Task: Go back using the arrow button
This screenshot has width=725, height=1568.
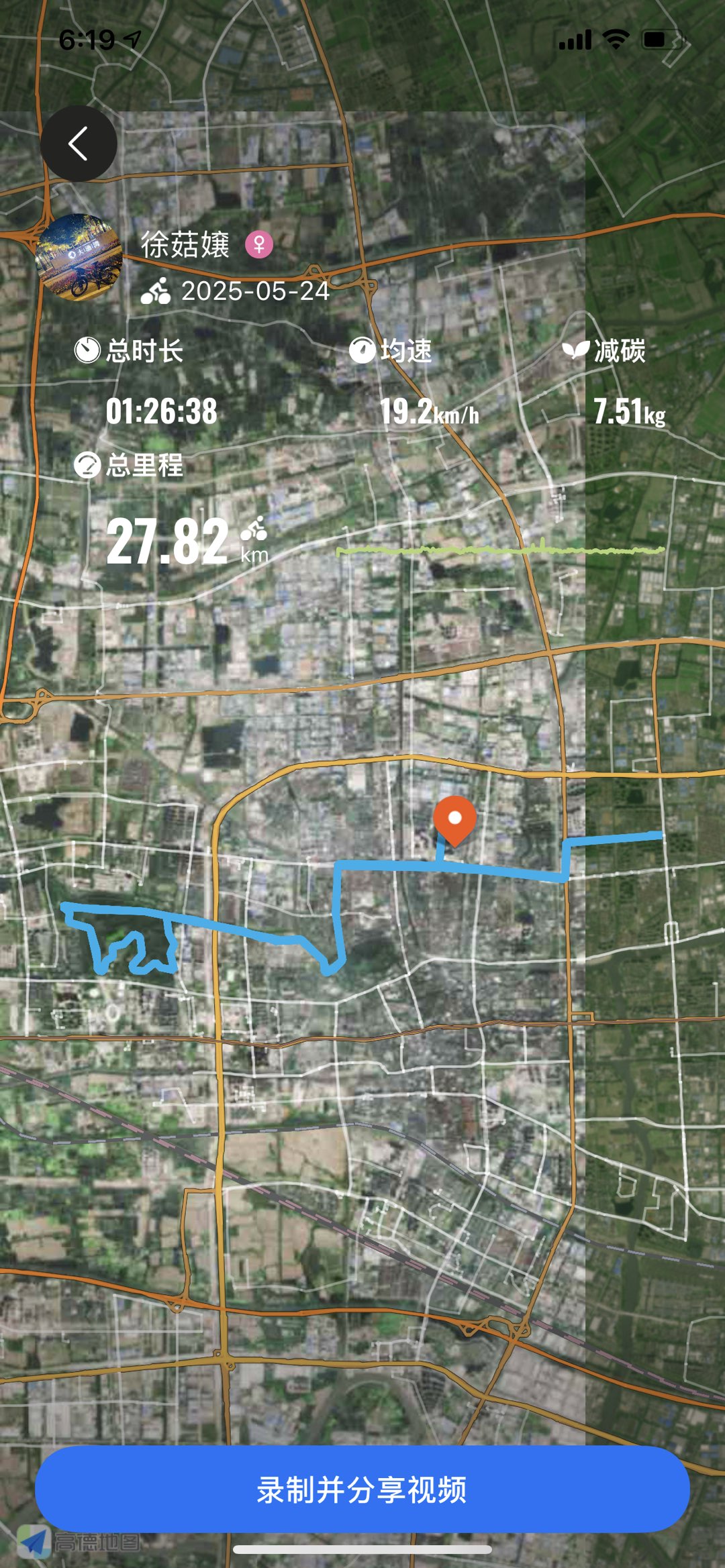Action: [x=79, y=144]
